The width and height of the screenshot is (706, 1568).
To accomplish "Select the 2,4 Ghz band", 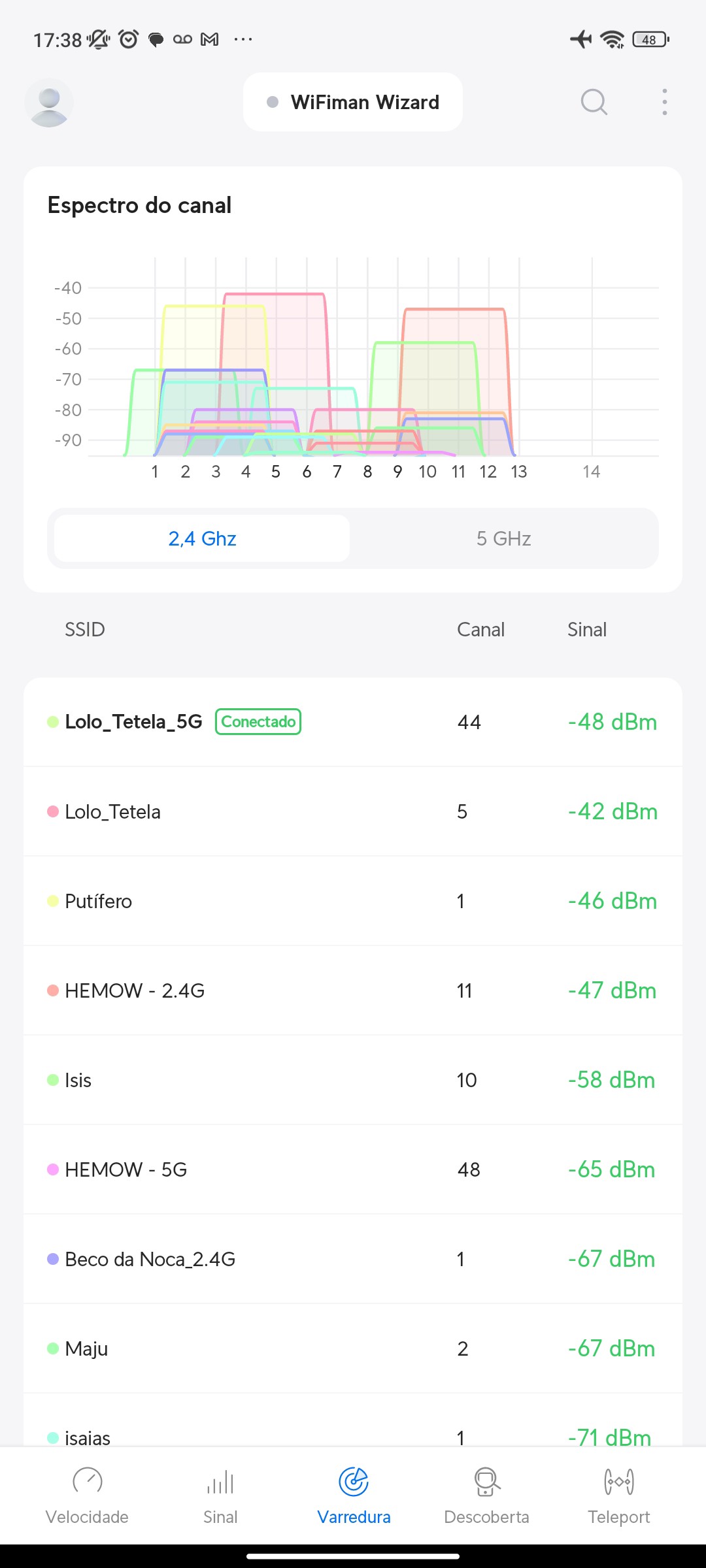I will 202,538.
